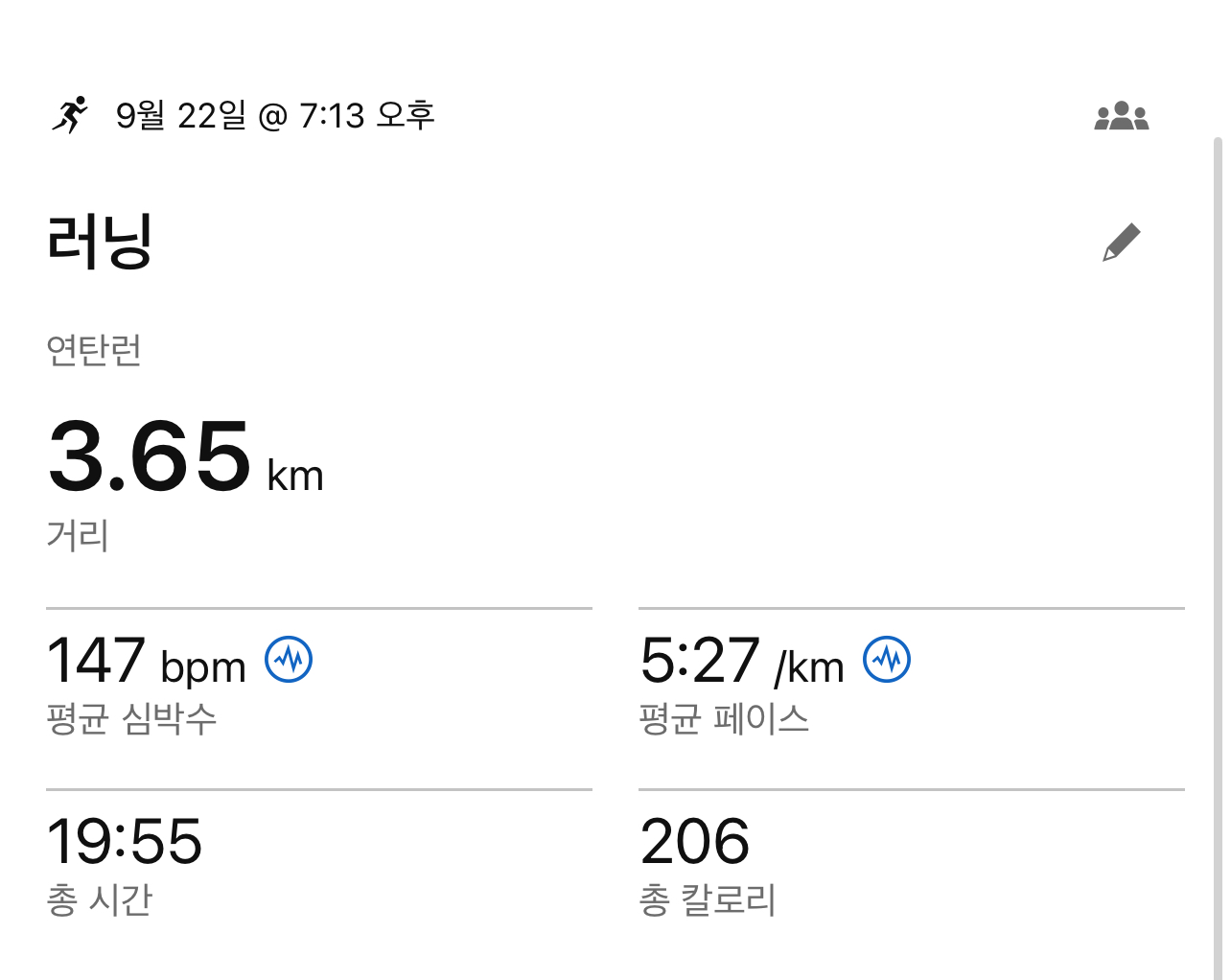The width and height of the screenshot is (1231, 980).
Task: Open the info badge beside 147 bpm
Action: click(x=289, y=660)
